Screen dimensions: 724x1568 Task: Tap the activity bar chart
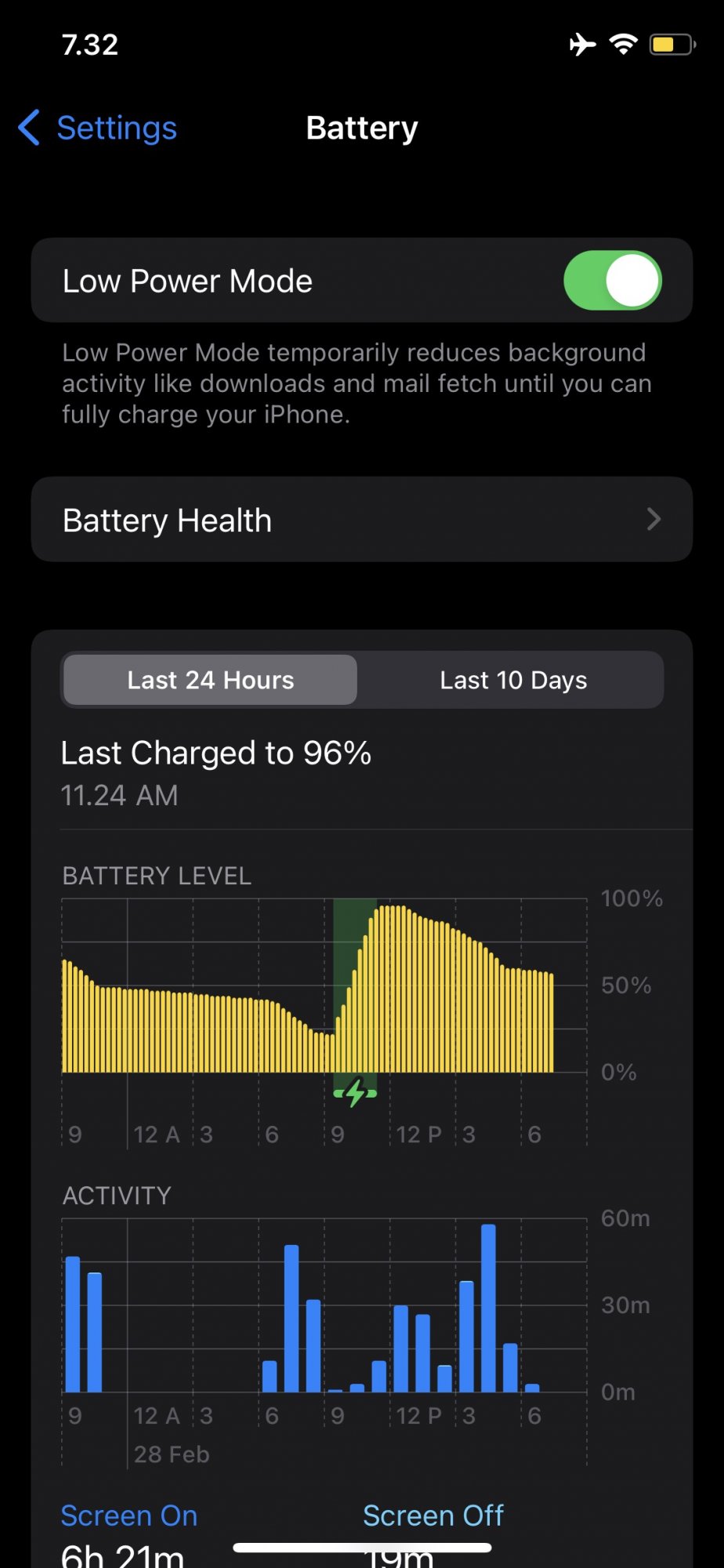324,1309
